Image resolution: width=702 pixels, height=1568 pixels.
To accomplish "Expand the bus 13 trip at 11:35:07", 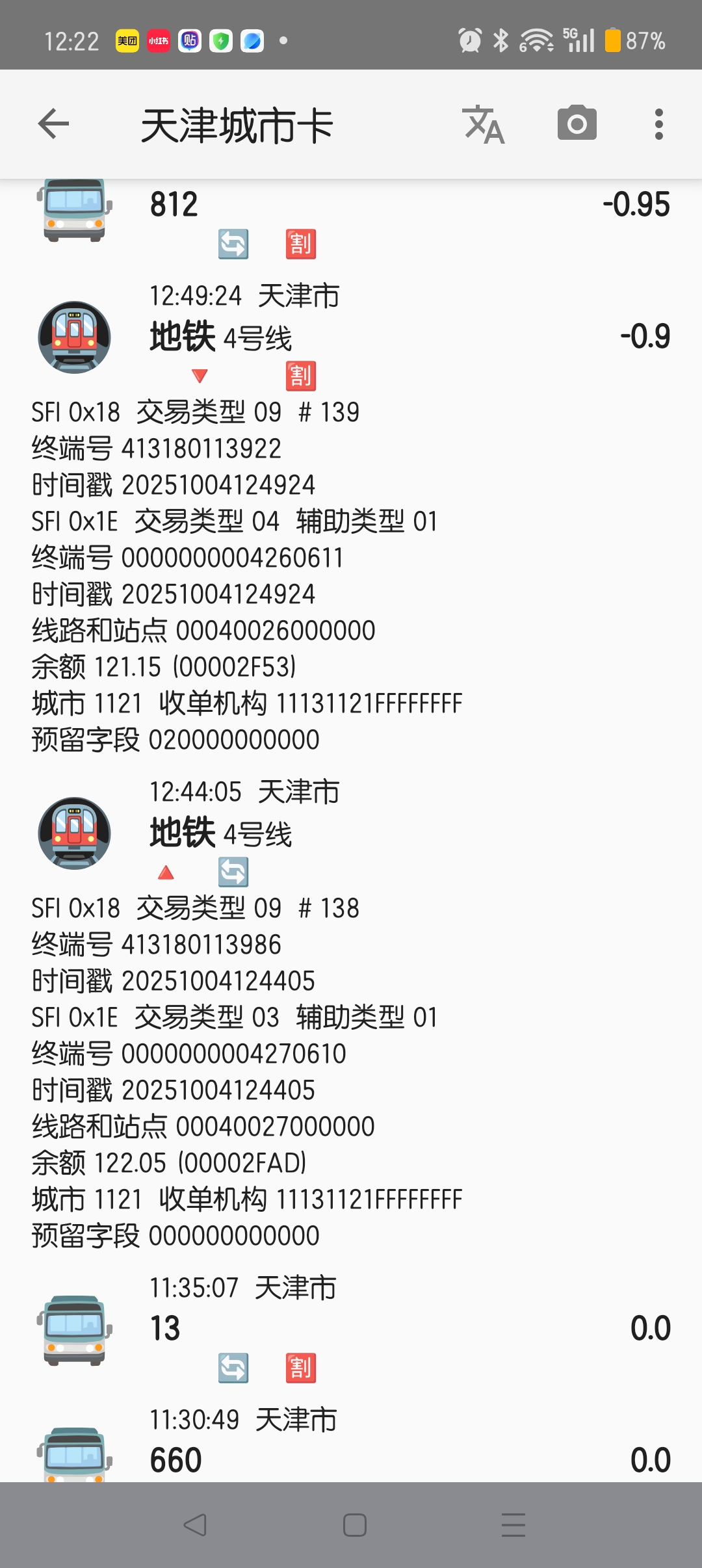I will pyautogui.click(x=351, y=1328).
